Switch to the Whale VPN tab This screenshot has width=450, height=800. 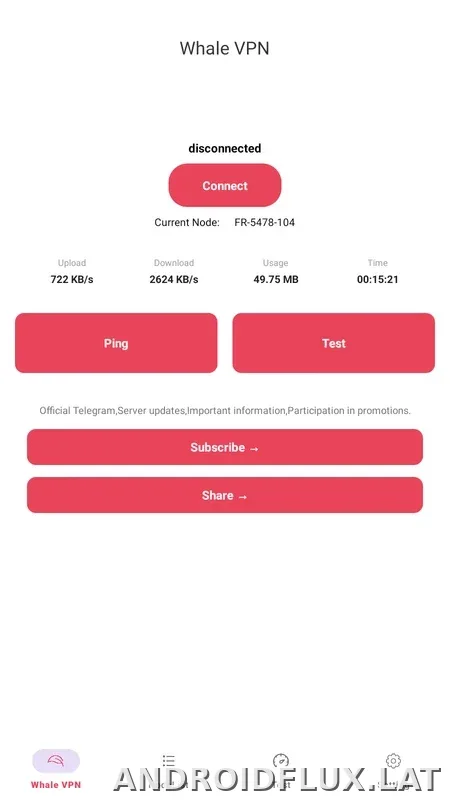tap(56, 769)
